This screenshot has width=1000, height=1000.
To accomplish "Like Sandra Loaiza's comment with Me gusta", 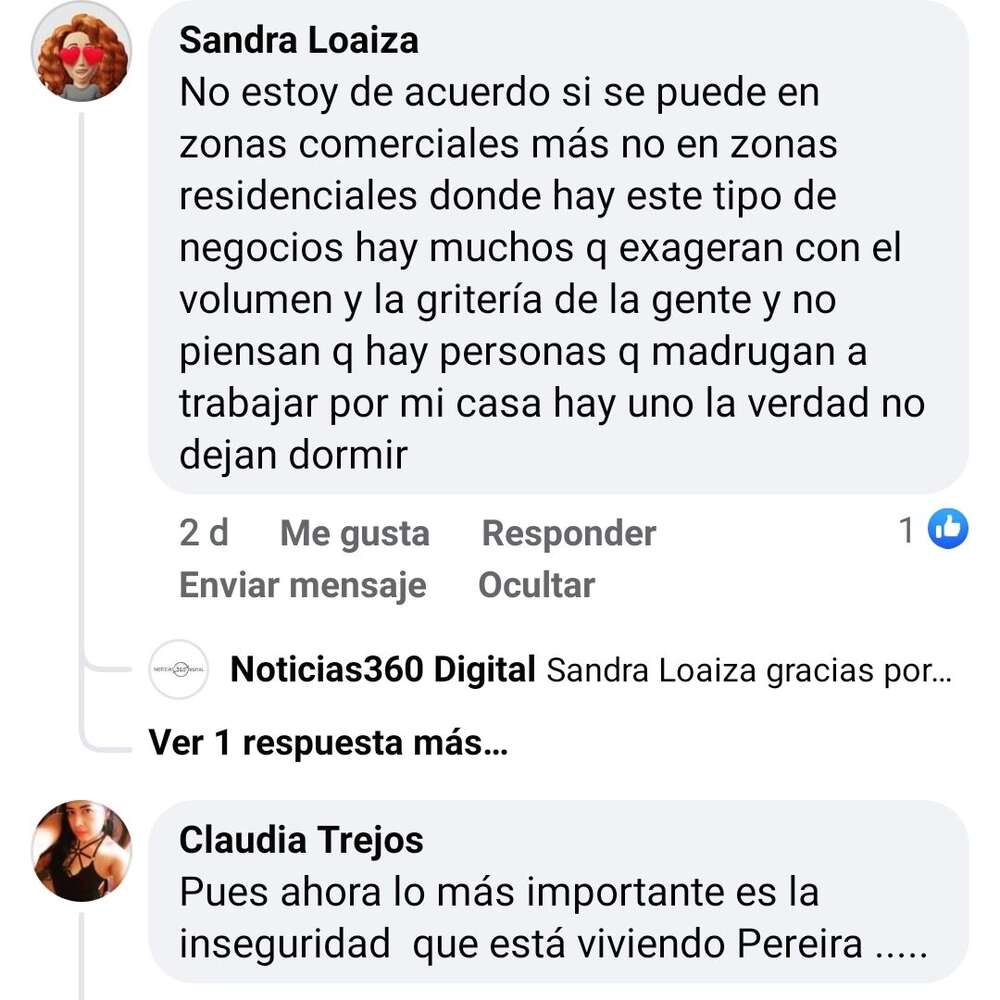I will click(x=354, y=533).
